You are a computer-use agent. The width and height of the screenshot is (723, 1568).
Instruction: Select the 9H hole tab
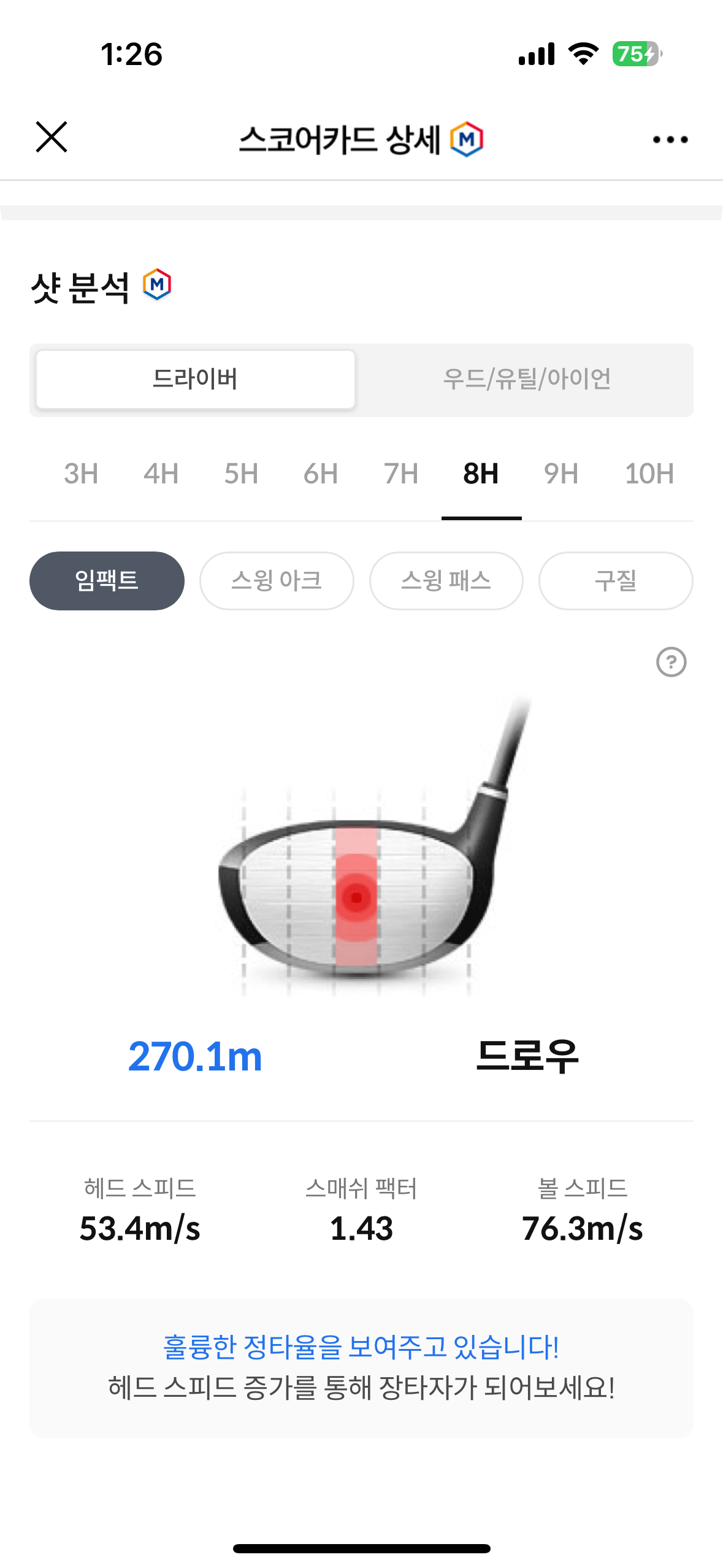[561, 474]
